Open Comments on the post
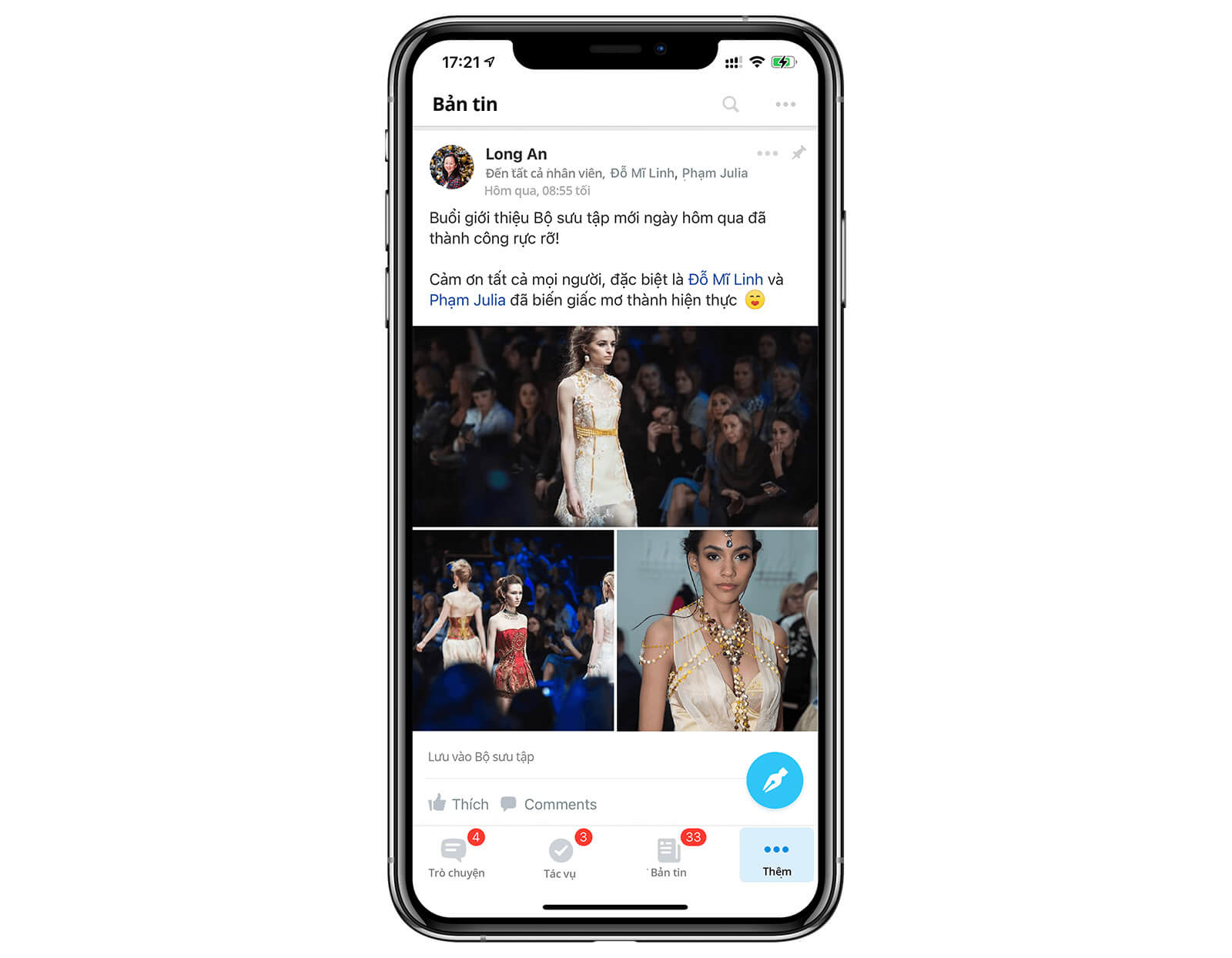Viewport: 1232px width, 958px height. point(549,804)
